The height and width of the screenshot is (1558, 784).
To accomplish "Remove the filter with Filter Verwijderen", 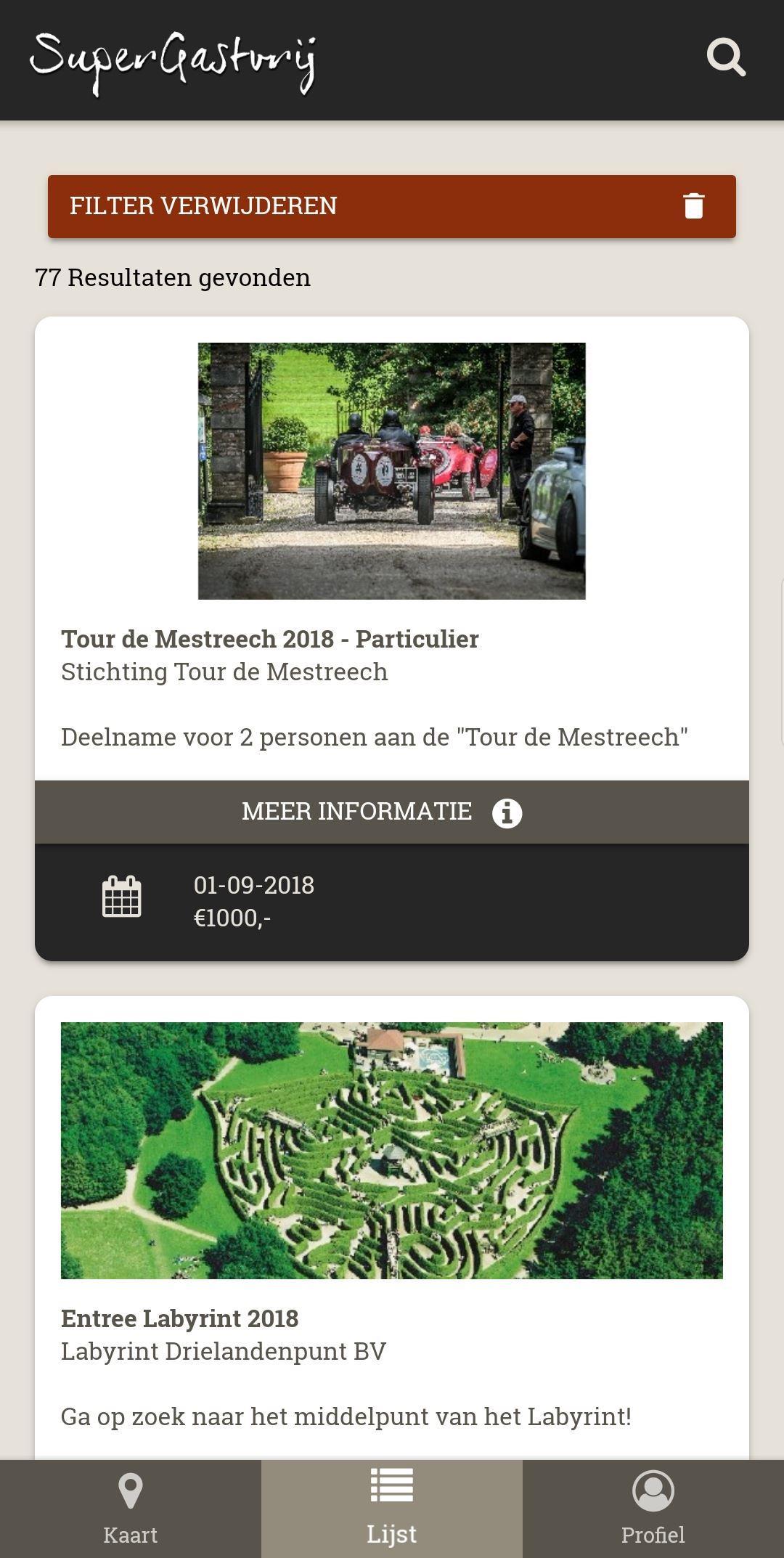I will tap(391, 206).
